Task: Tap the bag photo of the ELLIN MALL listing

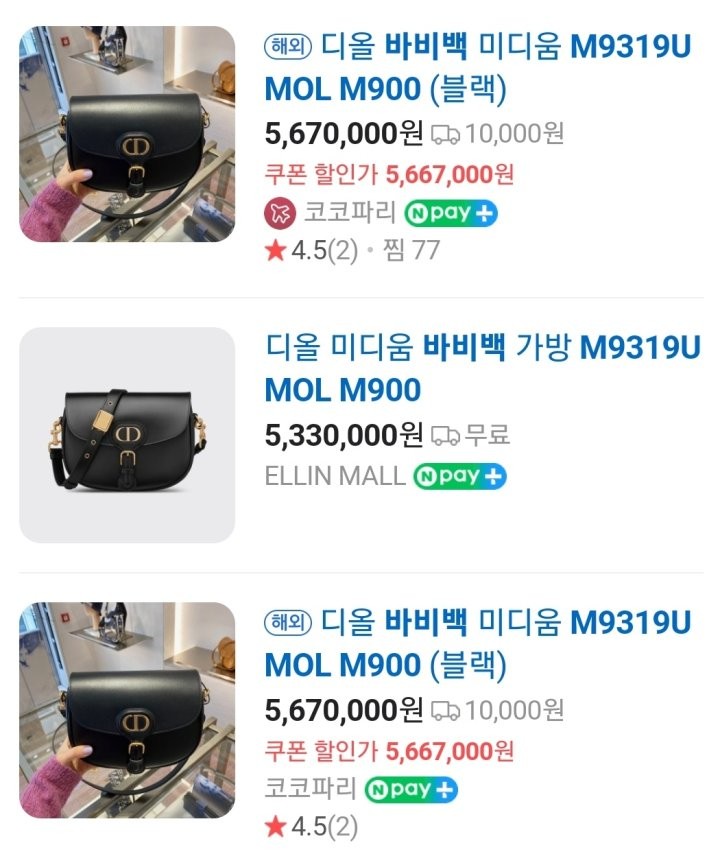Action: click(127, 435)
